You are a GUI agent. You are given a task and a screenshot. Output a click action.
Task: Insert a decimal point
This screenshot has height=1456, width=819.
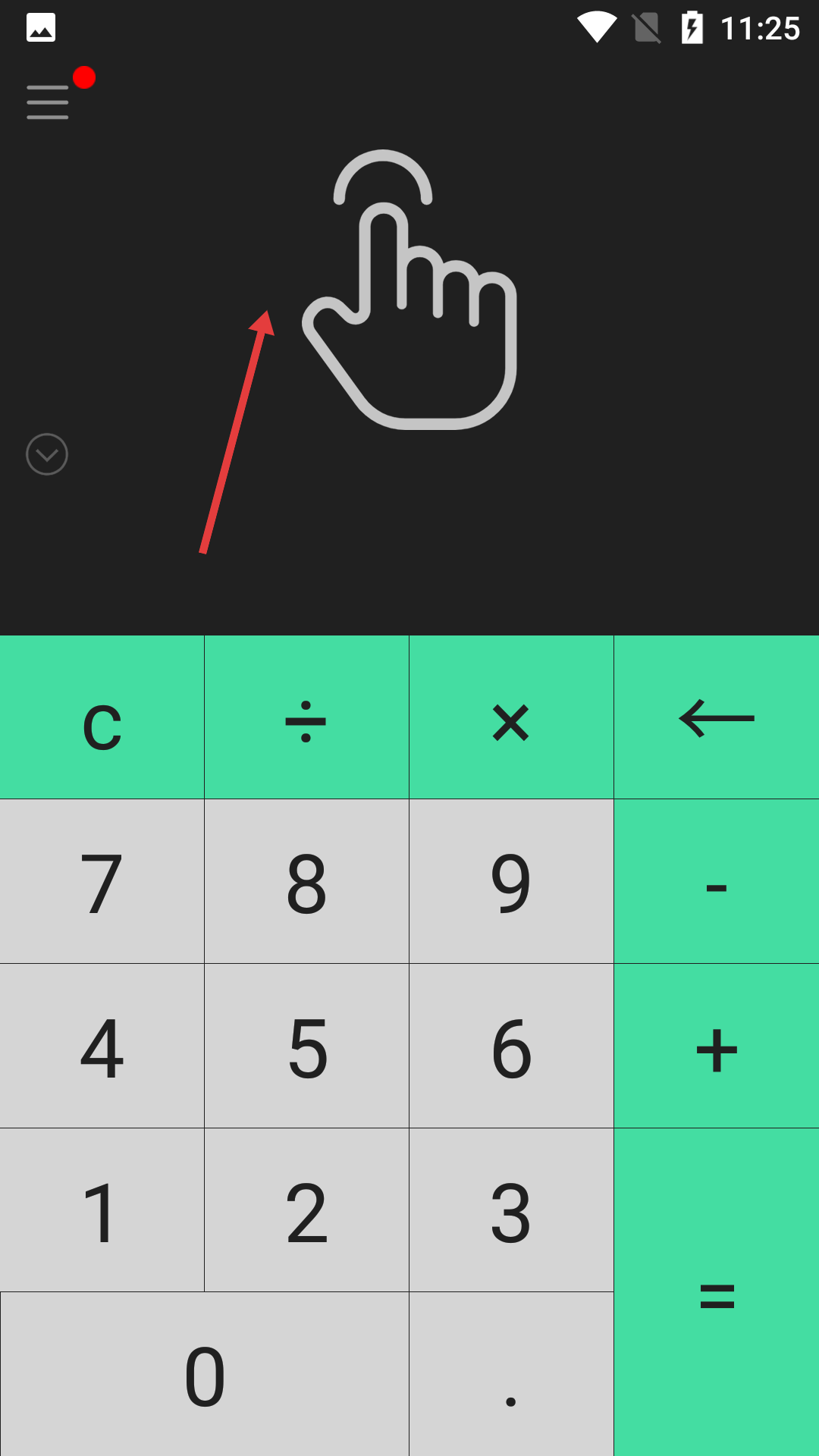[x=511, y=1374]
